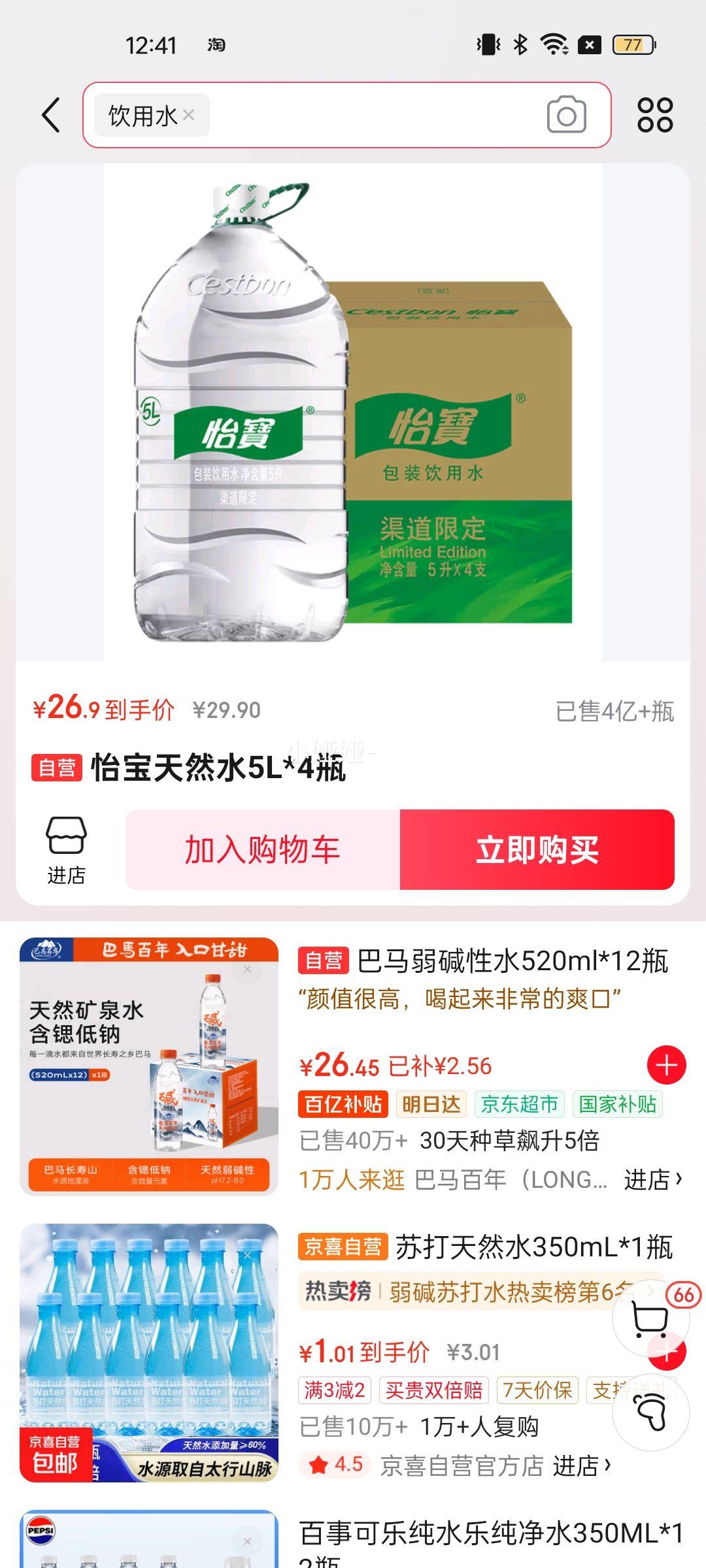Dismiss the 苏打天然水 product with its X
The height and width of the screenshot is (1568, 706).
[247, 1256]
